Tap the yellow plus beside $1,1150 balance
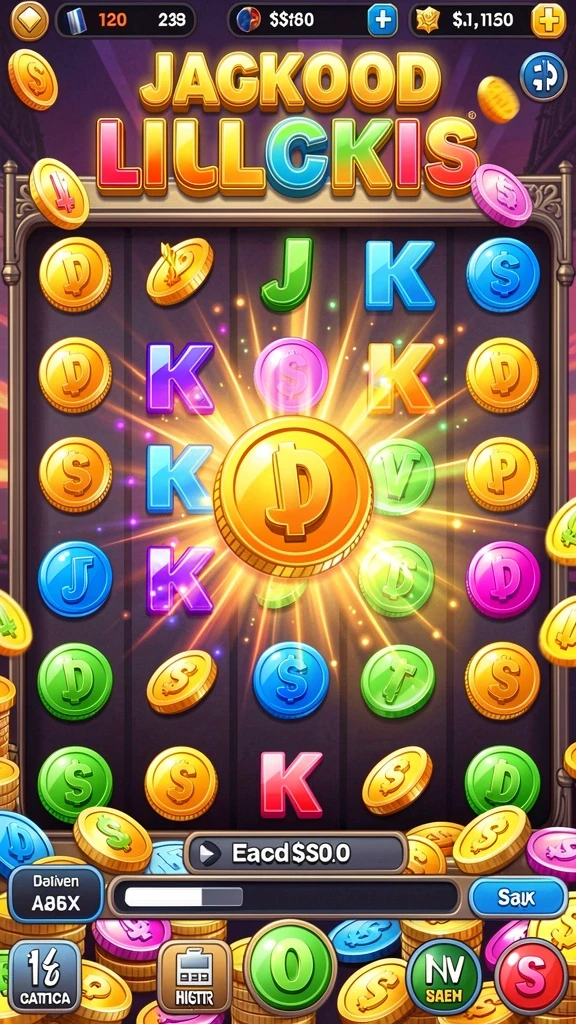The height and width of the screenshot is (1024, 576). point(548,20)
